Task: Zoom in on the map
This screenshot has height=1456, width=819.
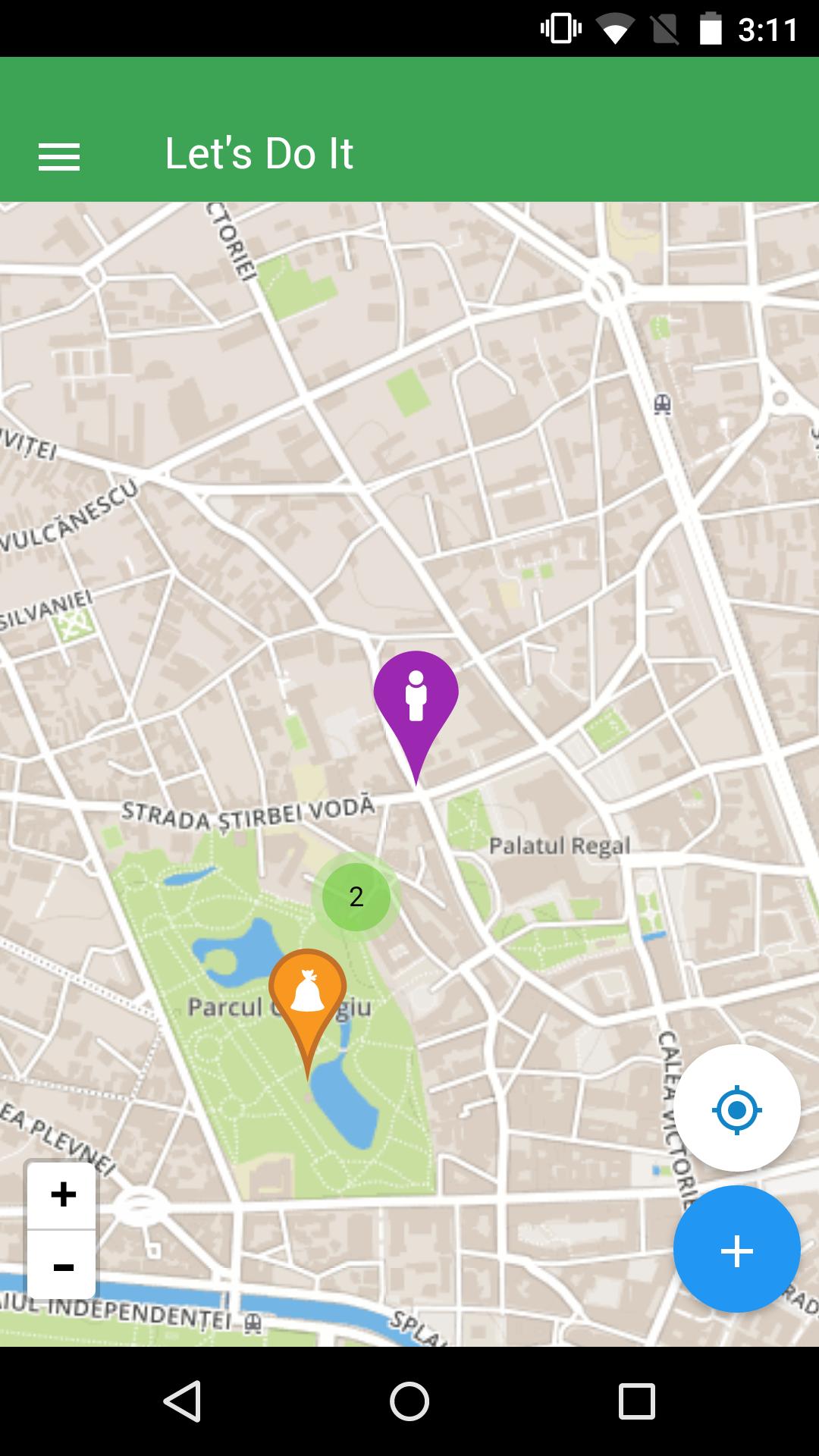Action: tap(63, 1195)
